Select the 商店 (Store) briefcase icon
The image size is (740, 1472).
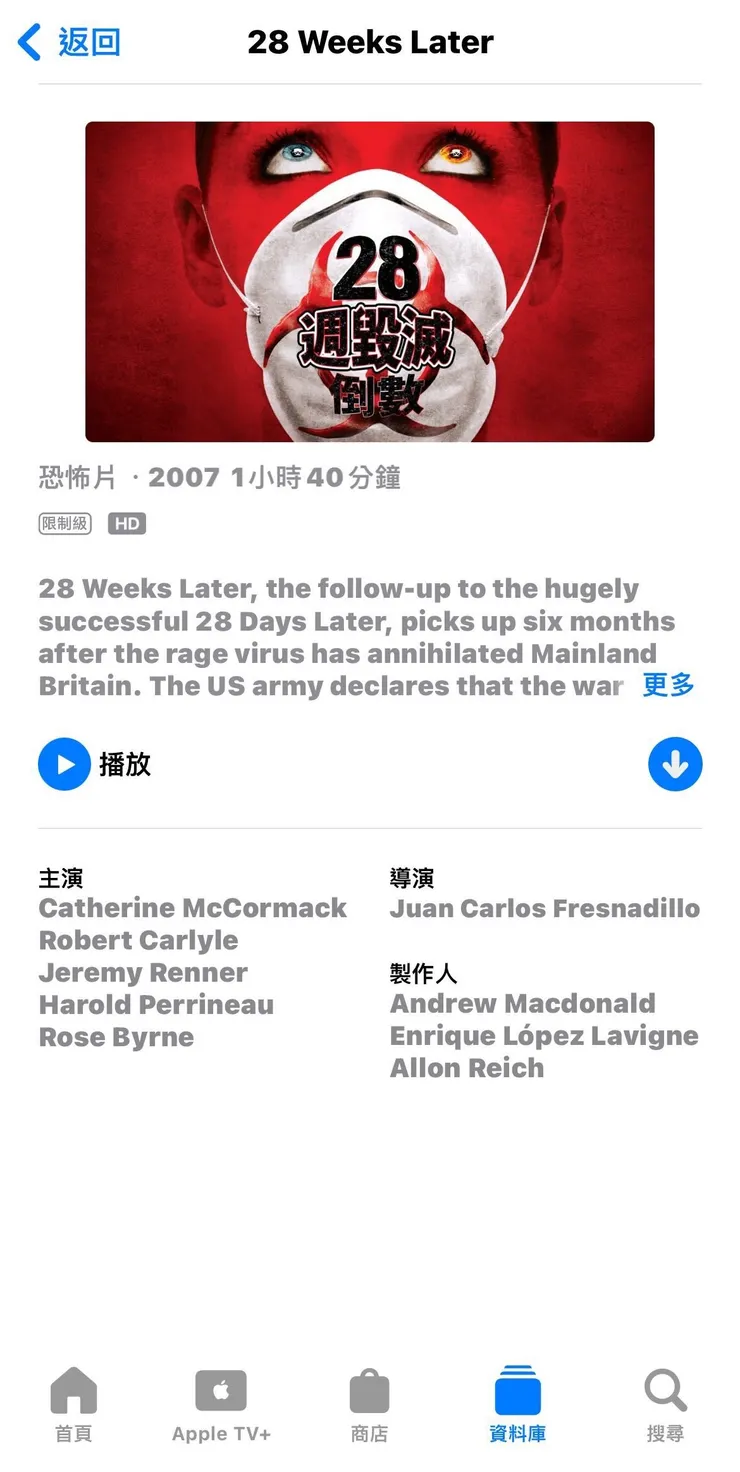(x=369, y=1389)
